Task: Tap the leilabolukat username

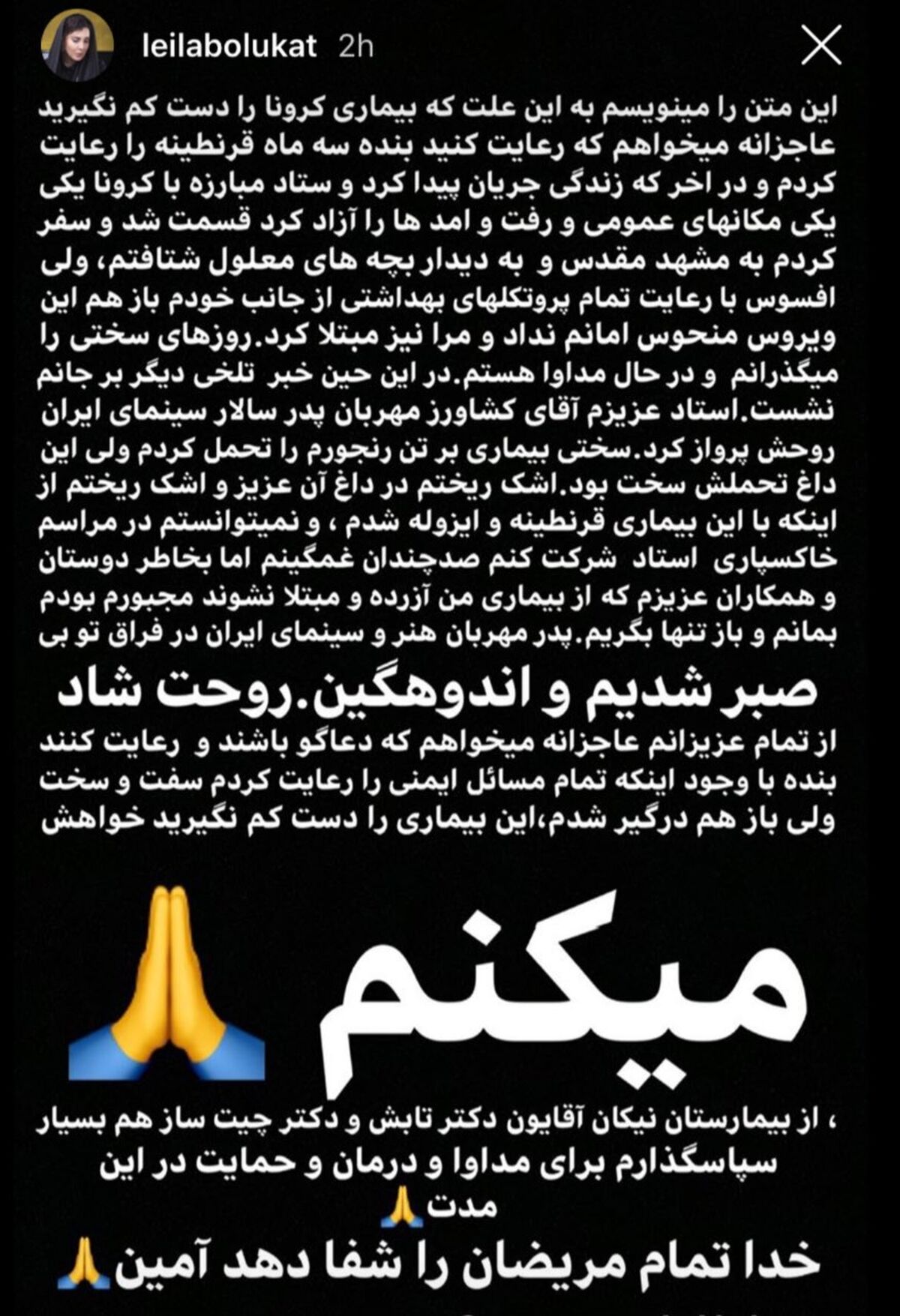Action: click(x=229, y=47)
